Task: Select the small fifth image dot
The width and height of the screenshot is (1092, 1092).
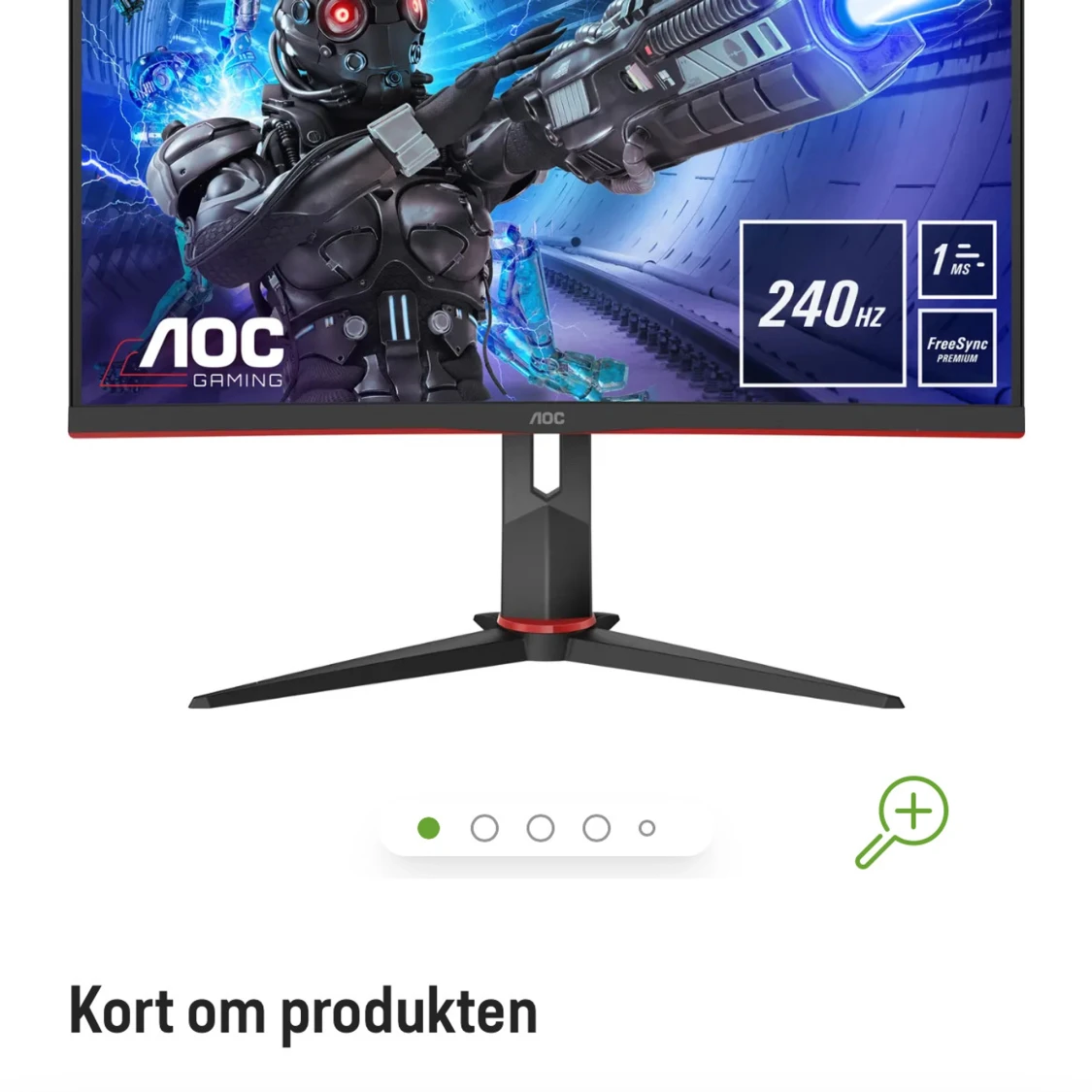Action: pos(647,828)
